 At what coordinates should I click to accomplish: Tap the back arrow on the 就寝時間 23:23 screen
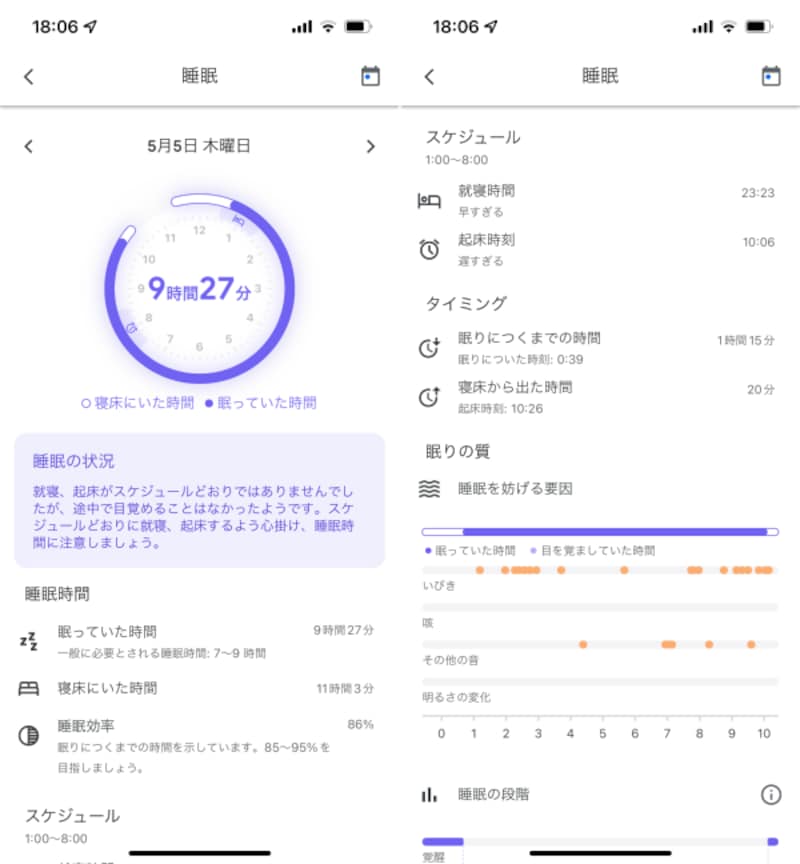coord(429,76)
